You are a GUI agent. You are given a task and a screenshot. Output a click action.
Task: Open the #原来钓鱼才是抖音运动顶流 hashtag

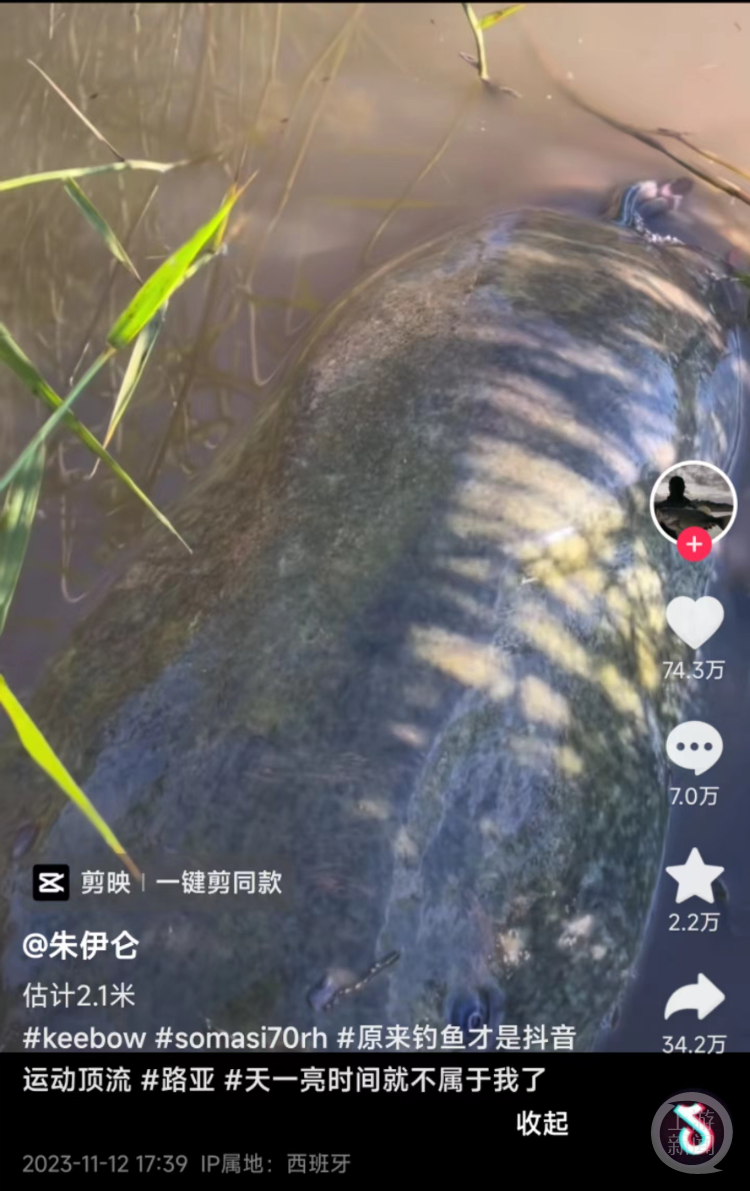(x=456, y=1038)
